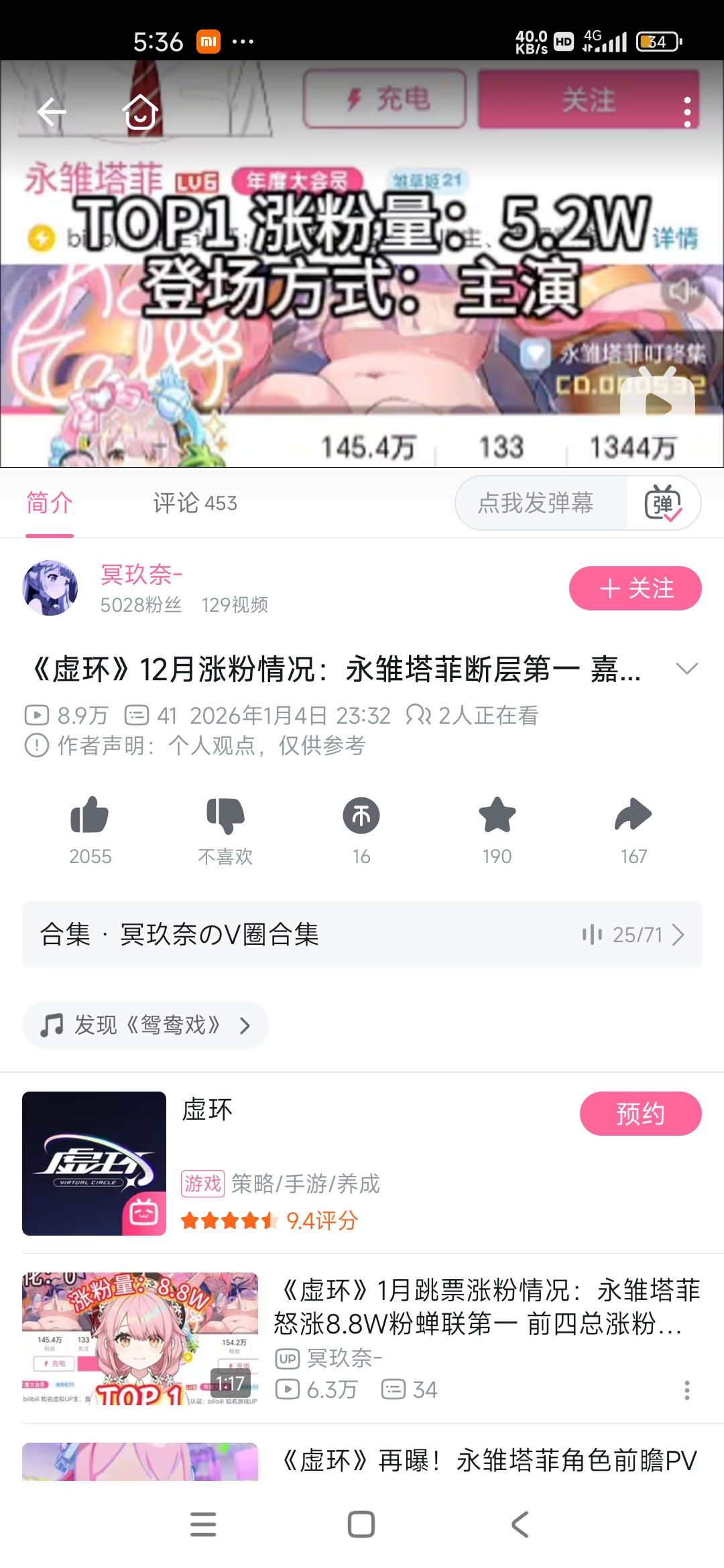Screen dimensions: 724x1568
Task: Tap 预约 to reserve the game 虚环
Action: [640, 1114]
